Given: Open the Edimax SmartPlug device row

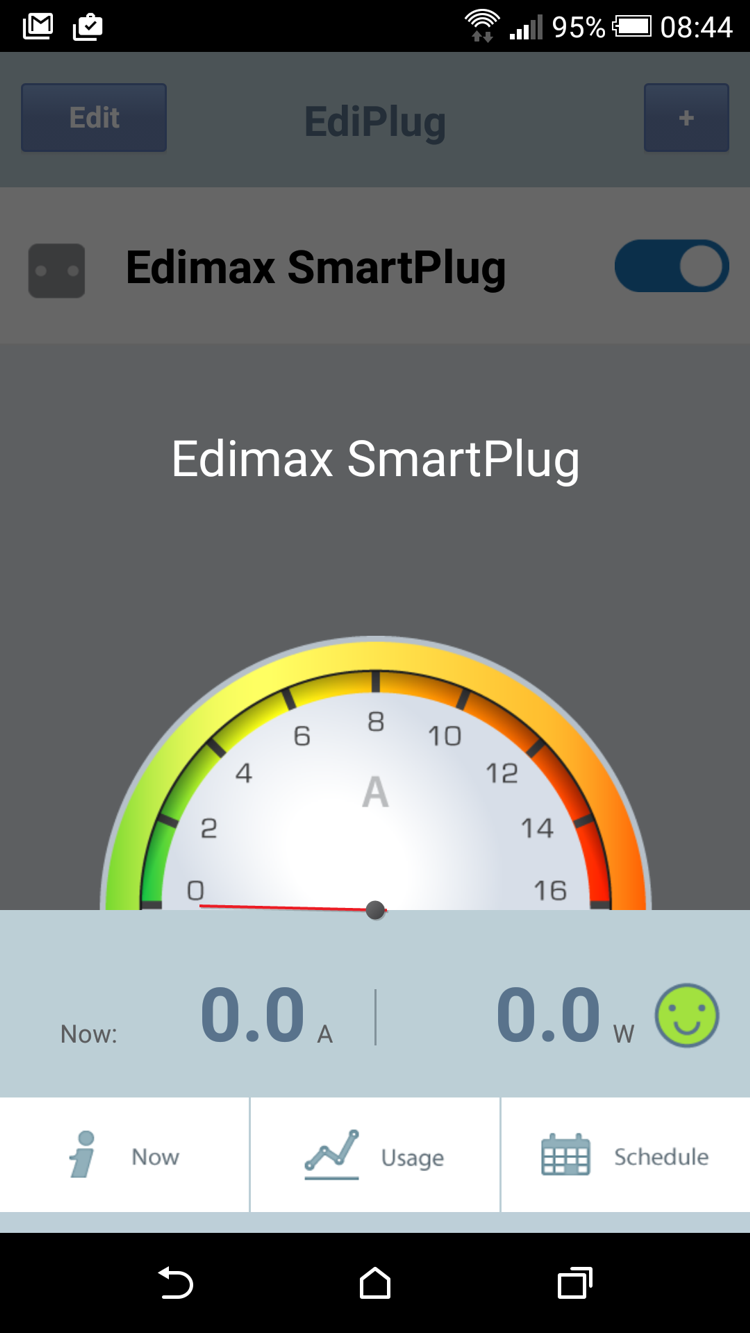Looking at the screenshot, I should pos(316,268).
